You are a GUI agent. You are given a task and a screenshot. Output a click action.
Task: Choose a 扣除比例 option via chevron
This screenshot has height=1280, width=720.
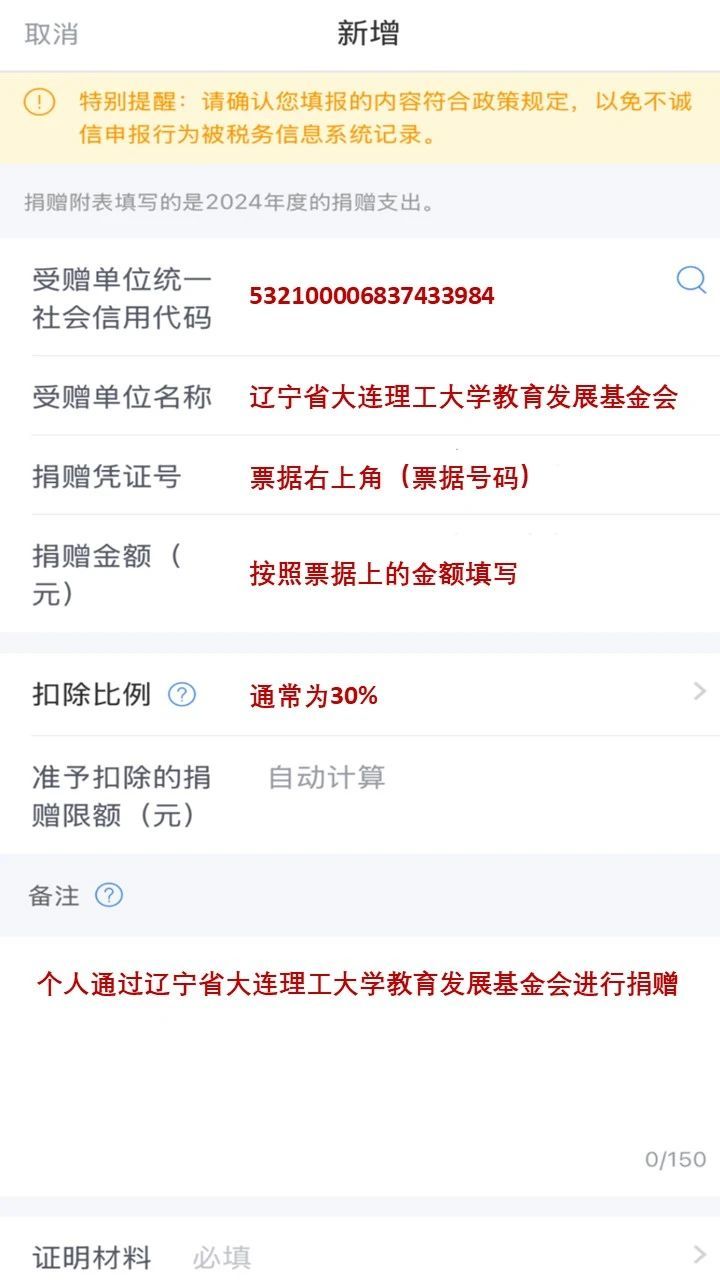pyautogui.click(x=699, y=692)
